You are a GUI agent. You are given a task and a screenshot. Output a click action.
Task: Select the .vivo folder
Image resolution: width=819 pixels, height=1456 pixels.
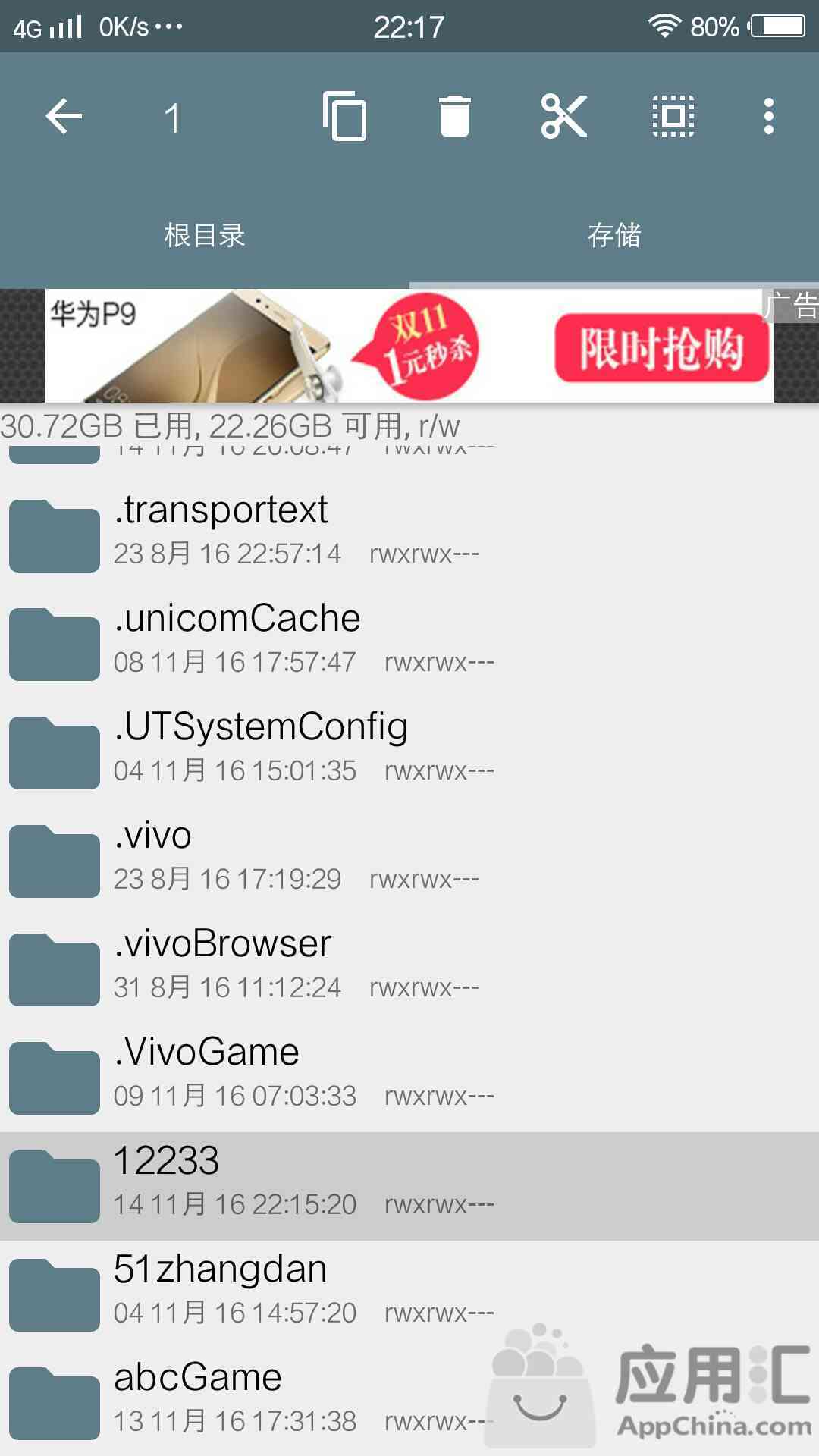click(x=303, y=856)
